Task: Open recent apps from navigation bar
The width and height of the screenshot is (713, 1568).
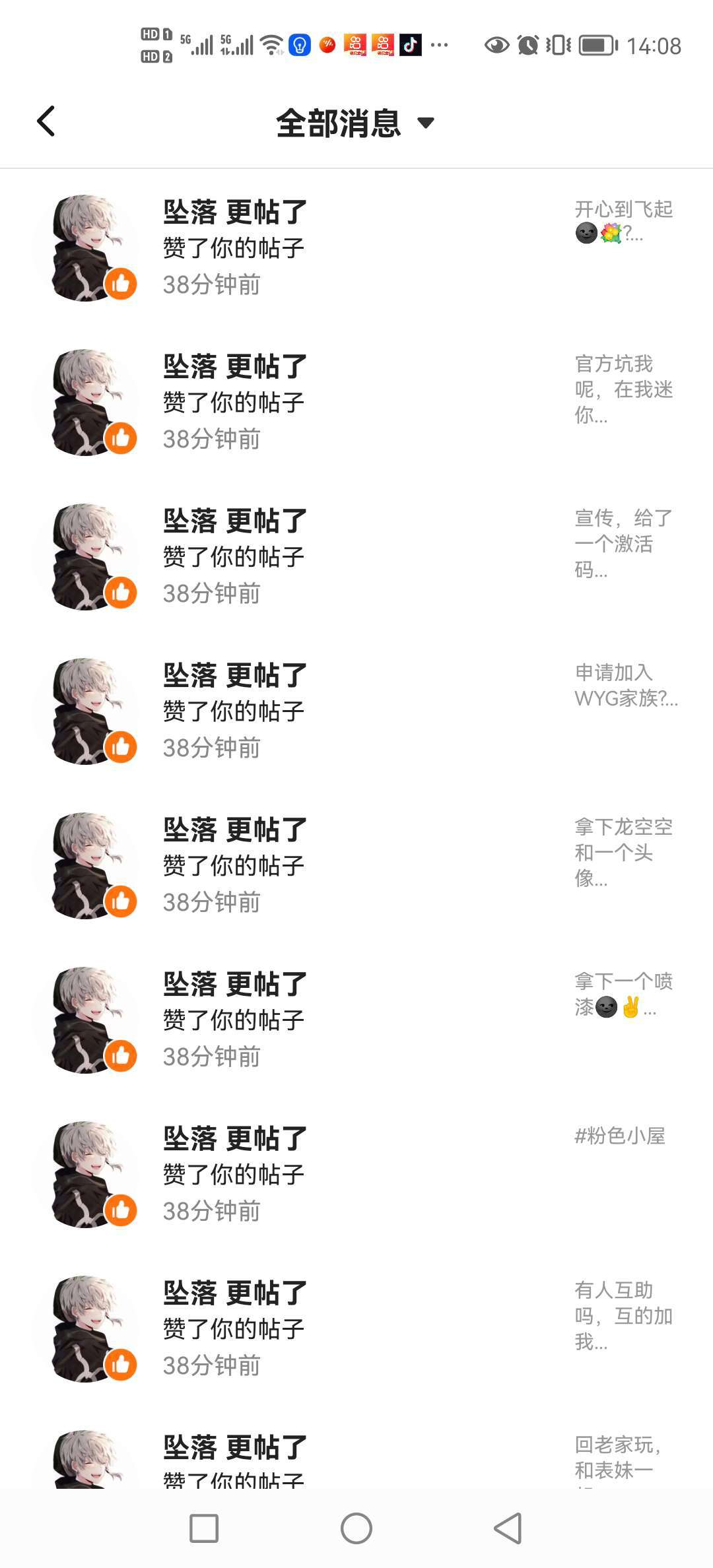Action: pyautogui.click(x=204, y=1528)
